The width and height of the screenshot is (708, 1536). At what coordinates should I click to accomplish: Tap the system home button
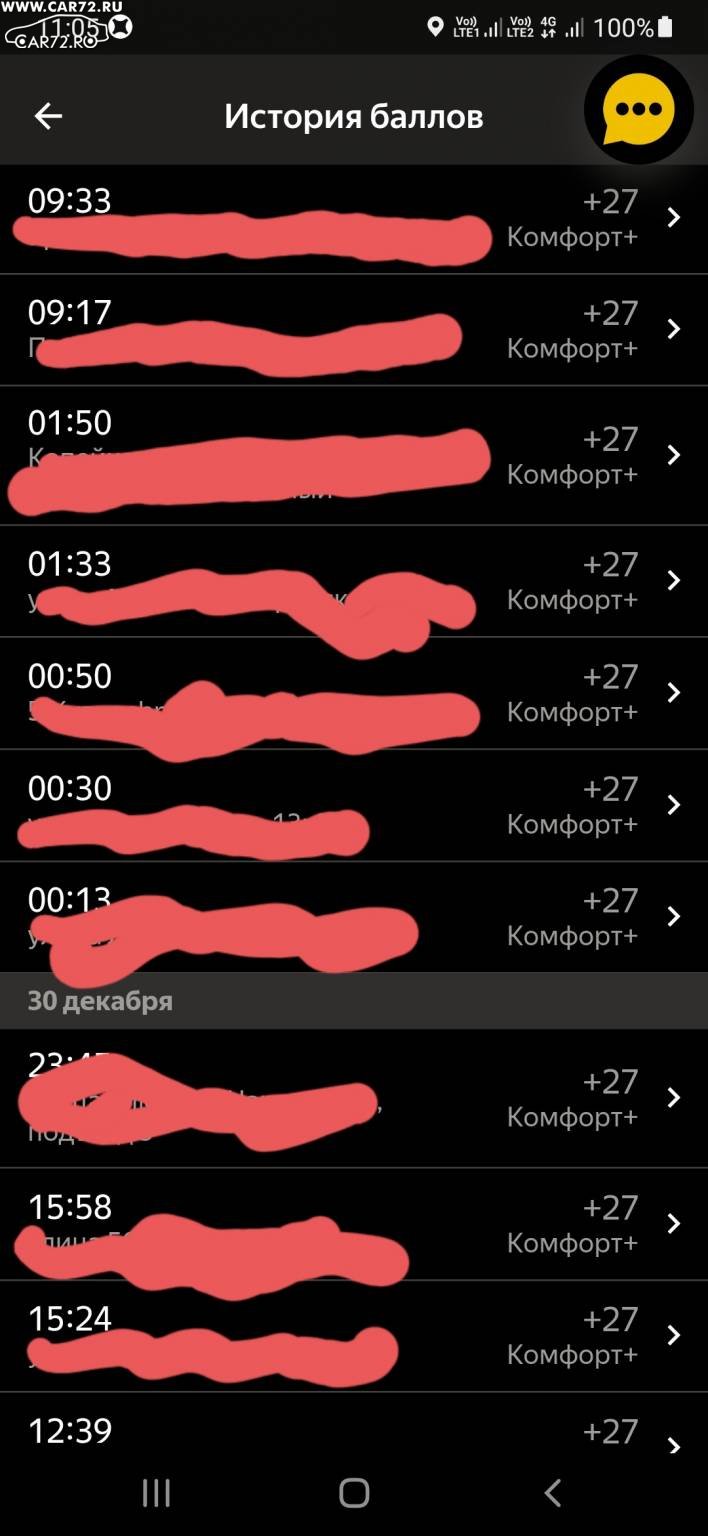click(354, 1493)
